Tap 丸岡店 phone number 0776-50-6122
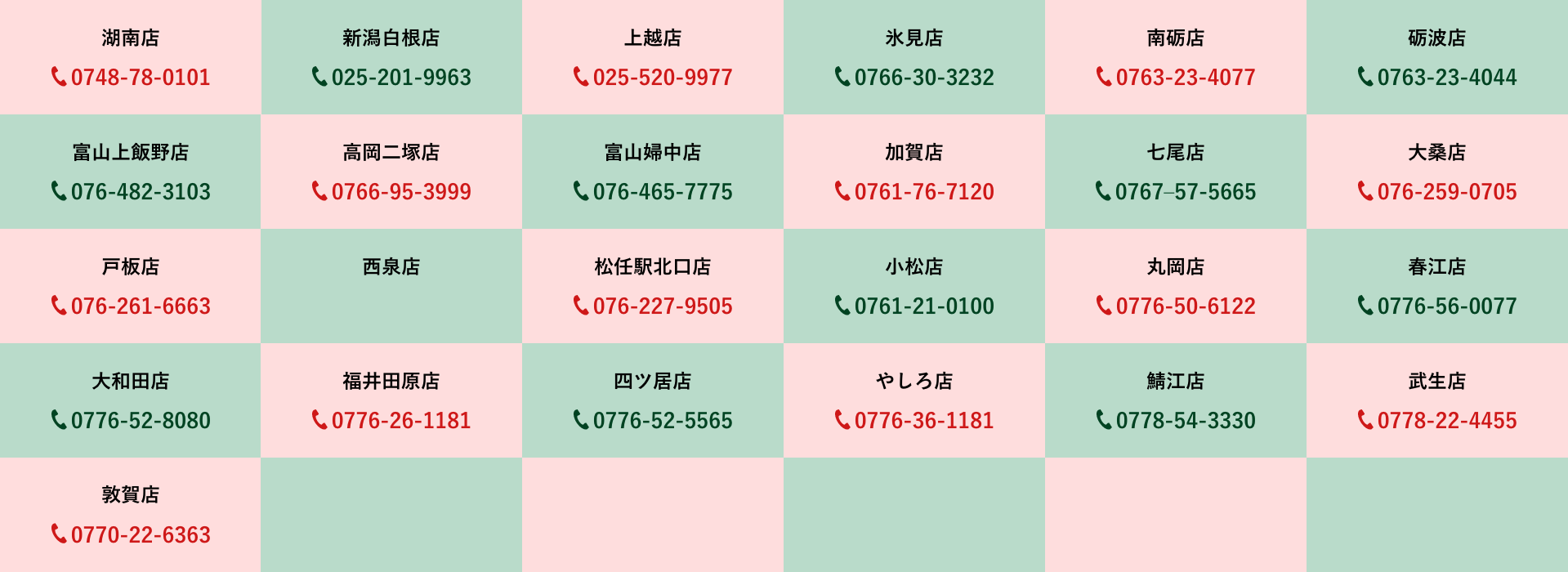The width and height of the screenshot is (1568, 572). [1176, 306]
